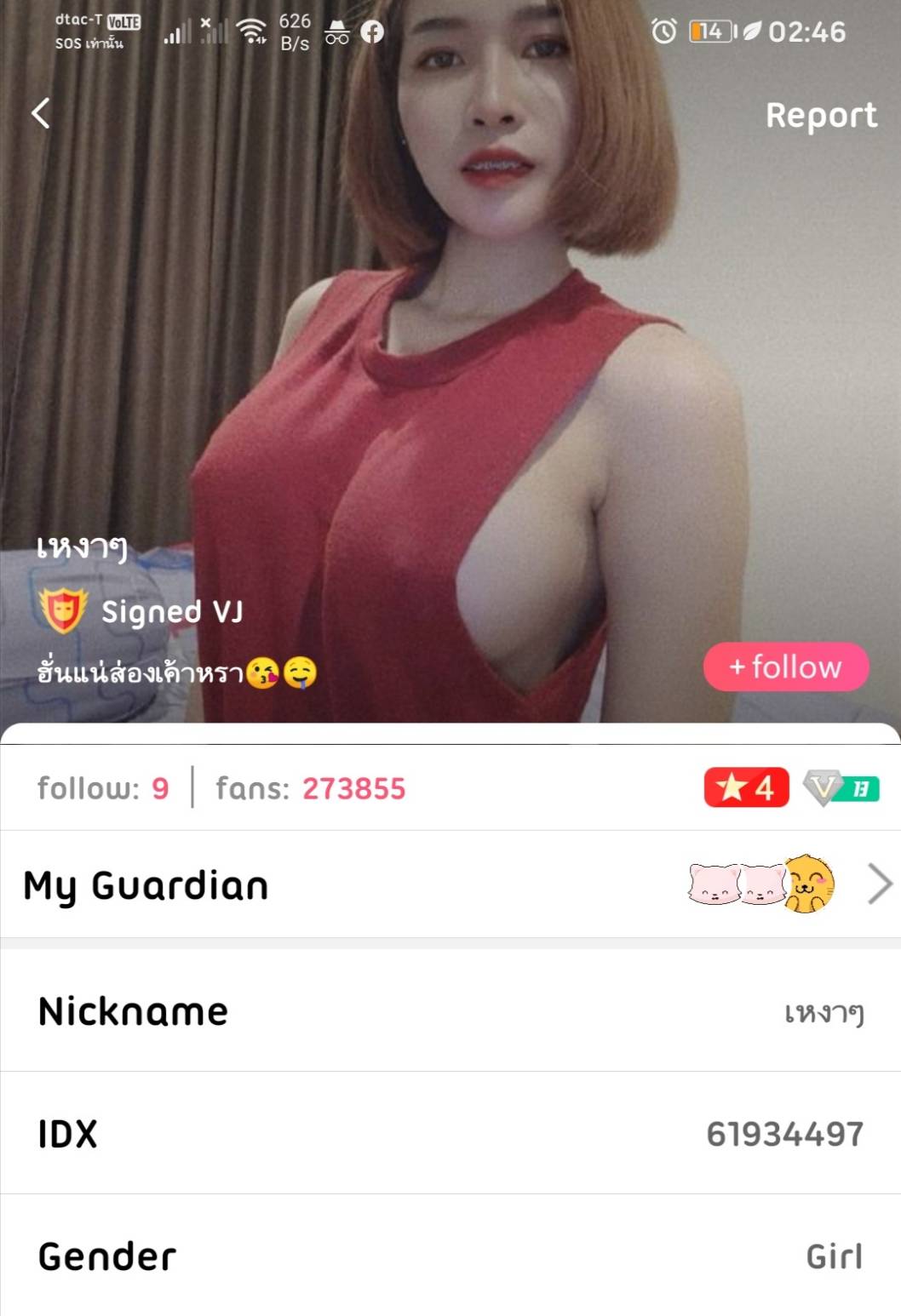
Task: View the fans count list
Action: pyautogui.click(x=310, y=788)
